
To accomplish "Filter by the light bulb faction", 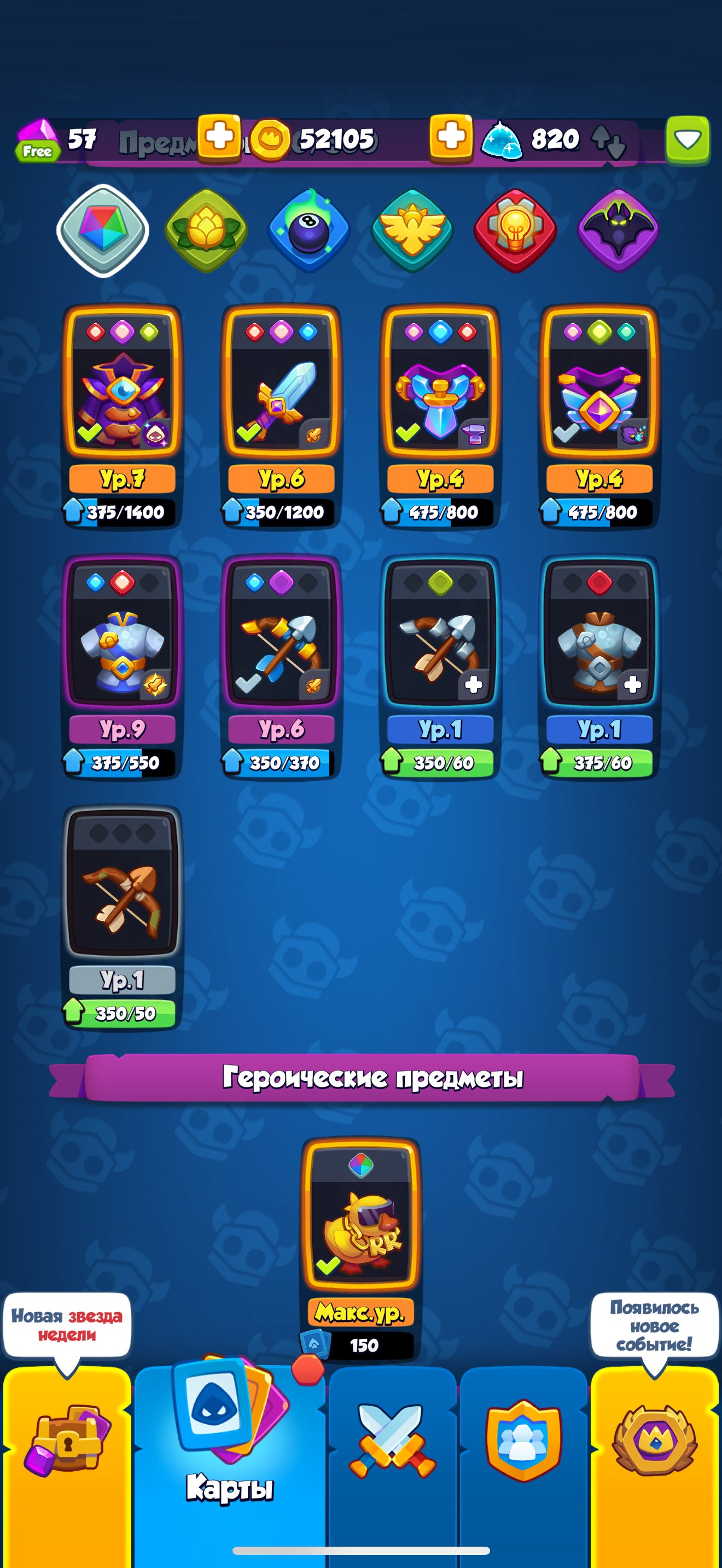I will pyautogui.click(x=515, y=230).
